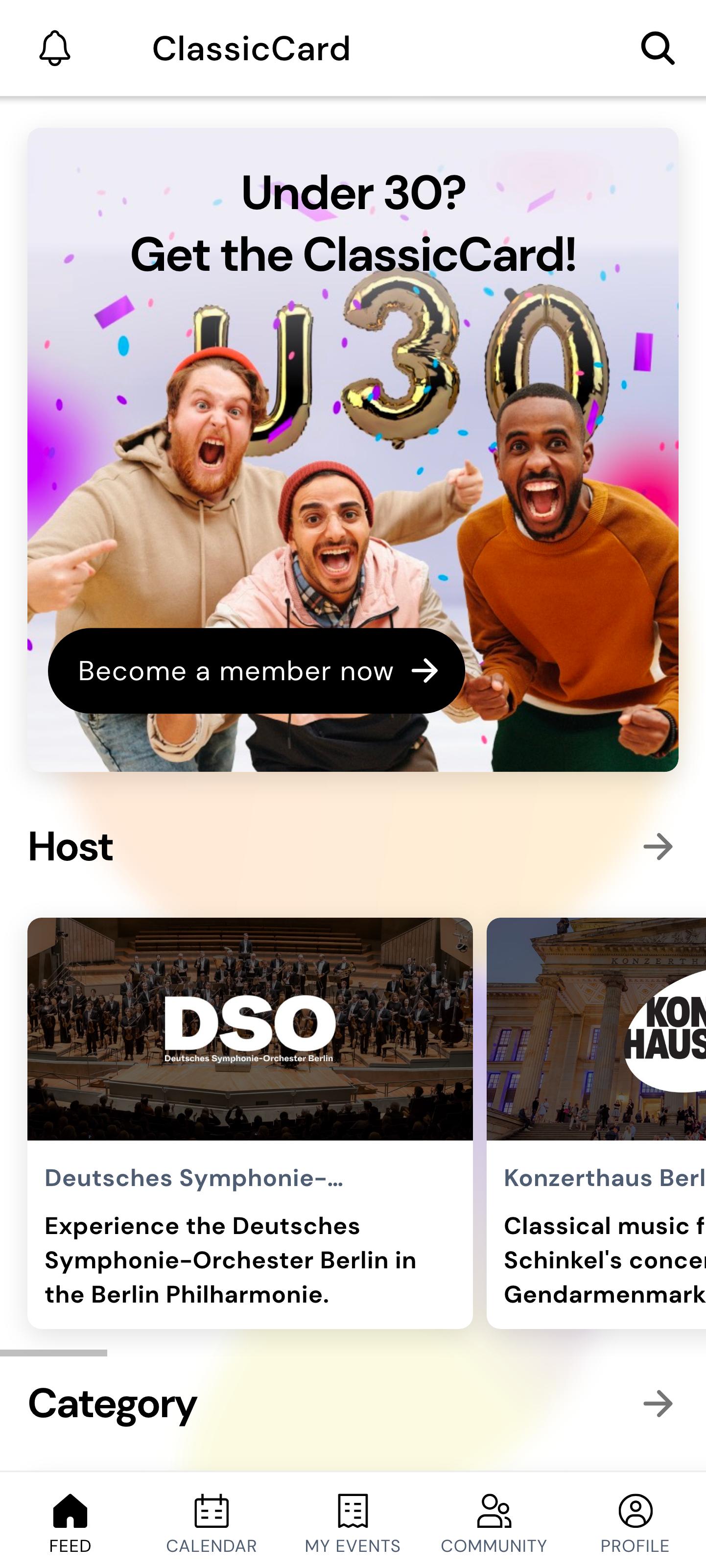Expand the Category section arrow

658,1403
